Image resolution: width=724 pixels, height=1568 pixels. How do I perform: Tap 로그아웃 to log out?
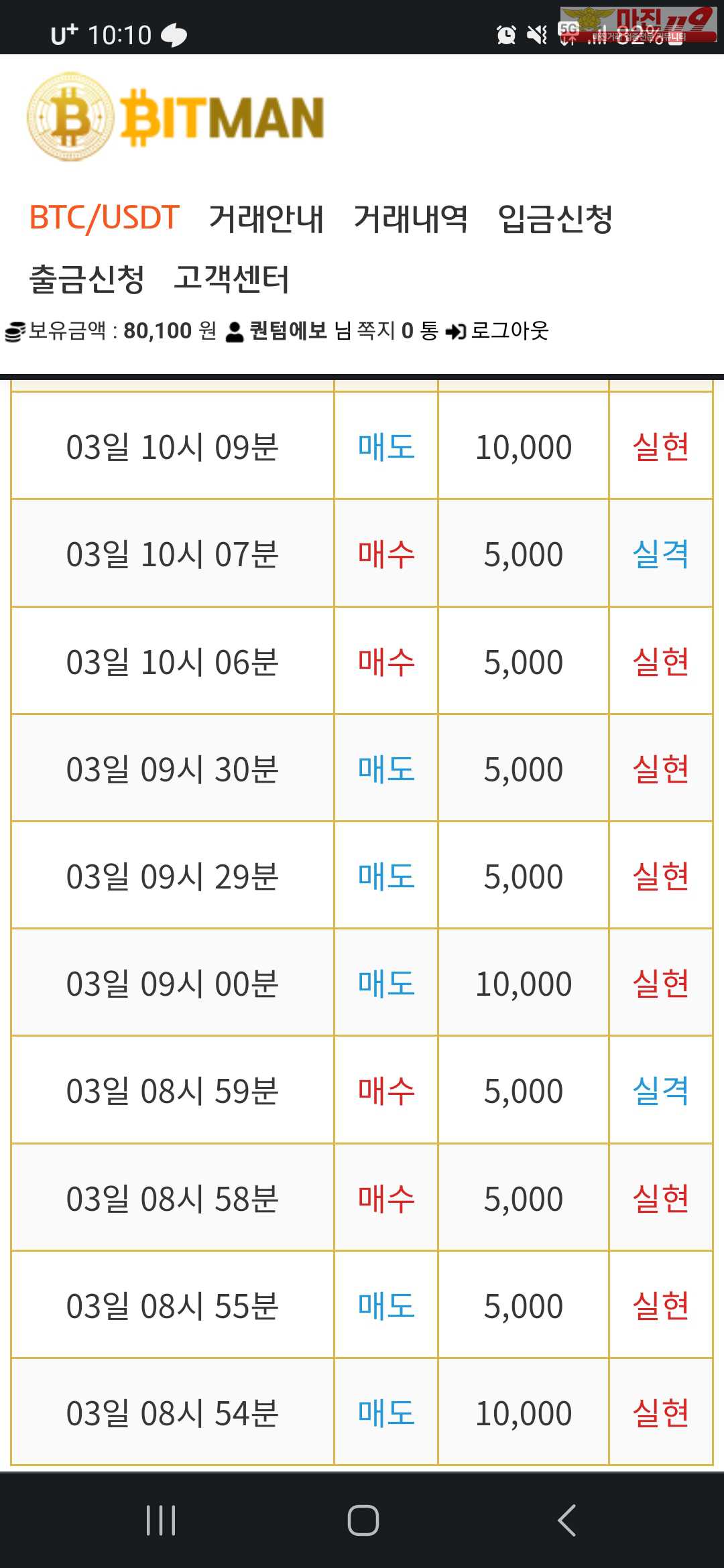(508, 330)
